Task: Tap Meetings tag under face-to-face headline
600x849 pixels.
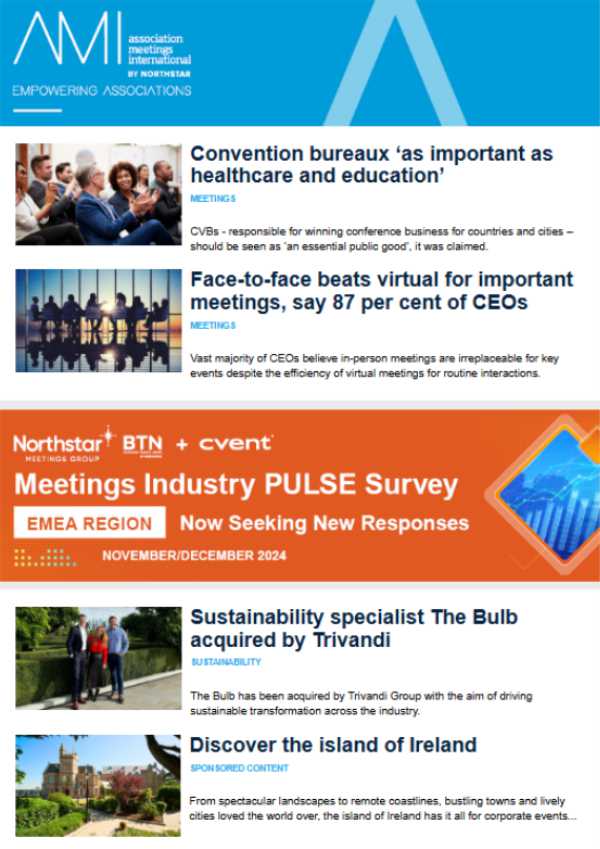Action: (x=212, y=325)
